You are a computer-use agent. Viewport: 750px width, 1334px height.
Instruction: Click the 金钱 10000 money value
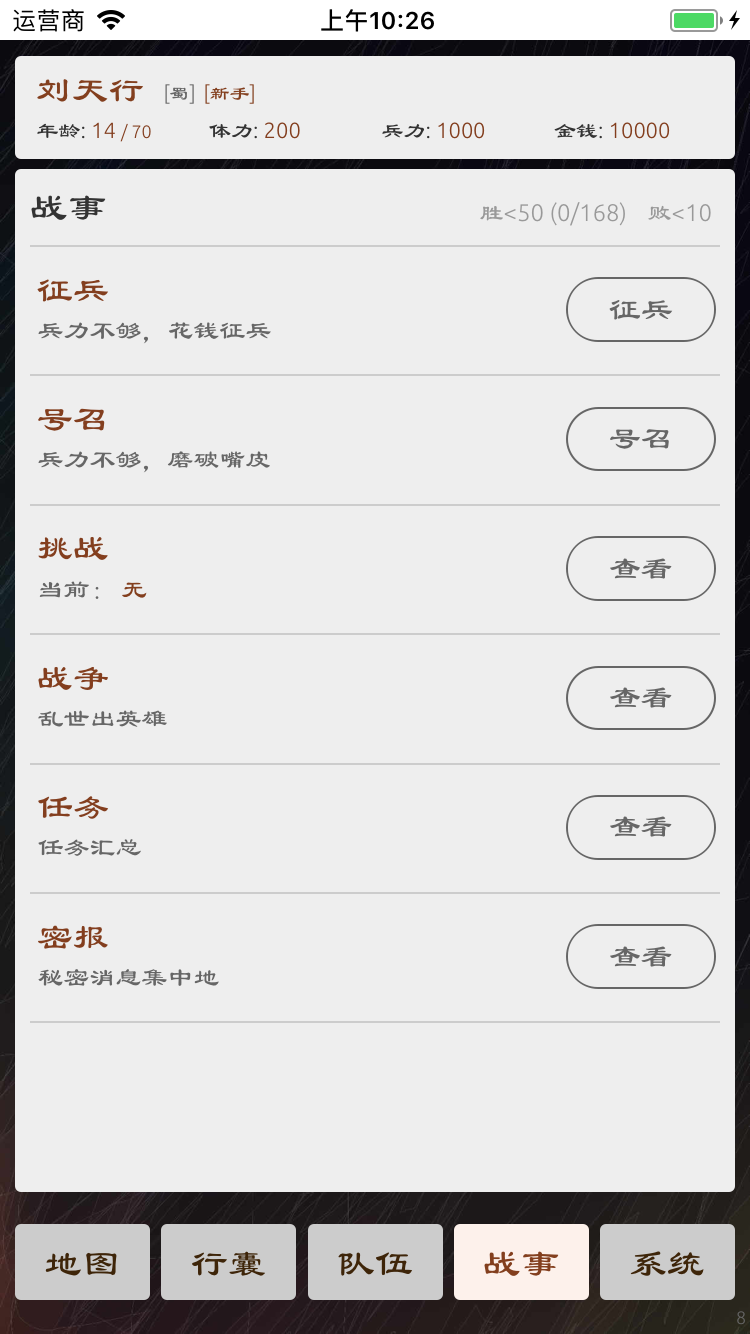click(x=613, y=131)
